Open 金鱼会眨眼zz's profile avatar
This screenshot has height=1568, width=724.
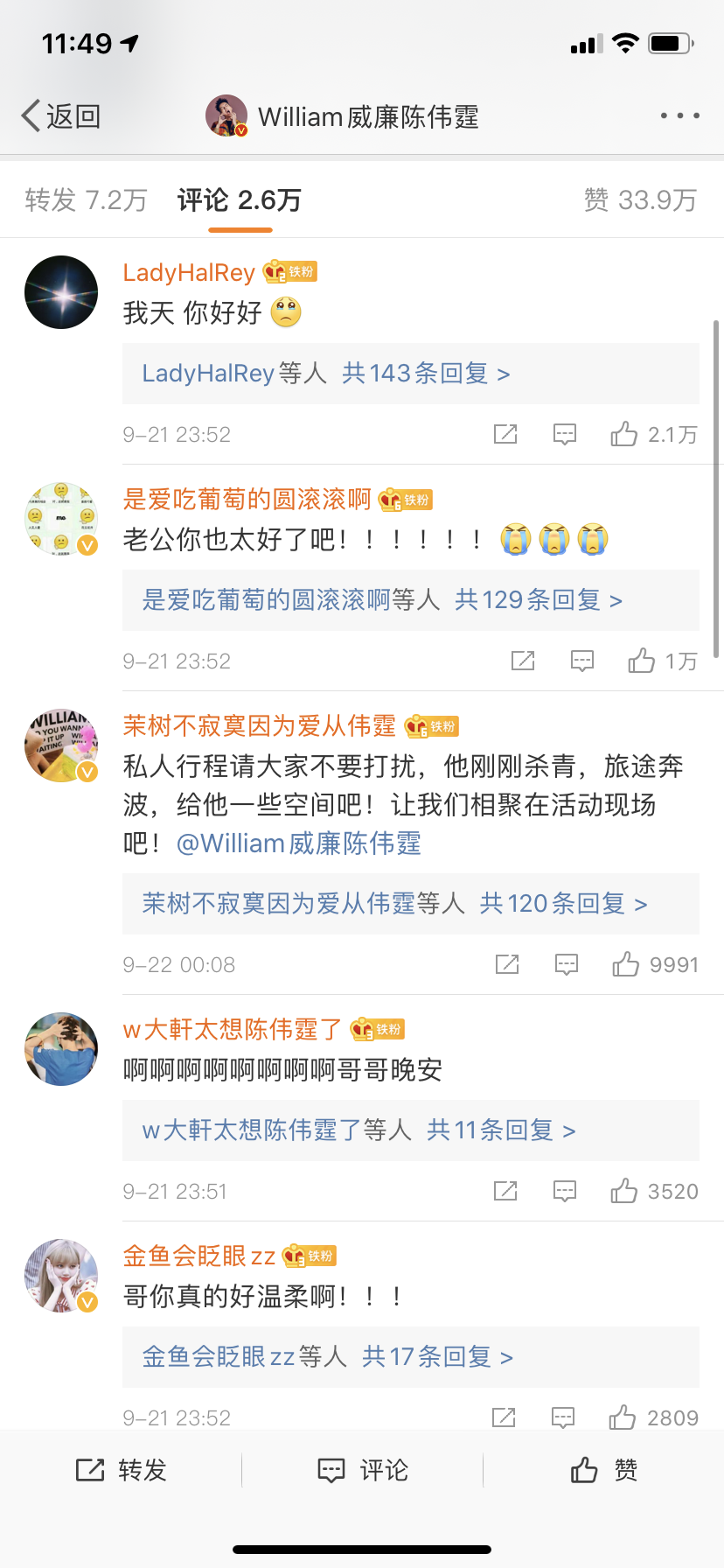[61, 1275]
